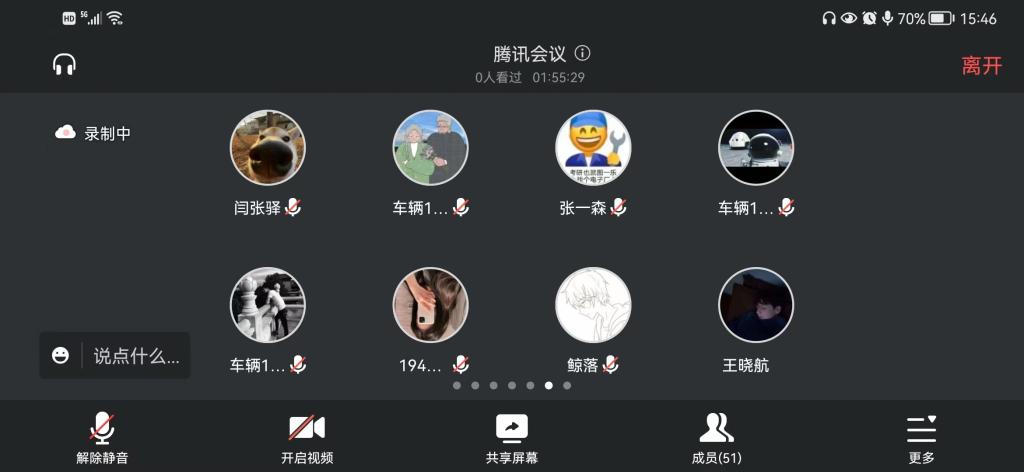This screenshot has height=472, width=1024.
Task: Open the 成员(51) participant list
Action: tap(716, 437)
